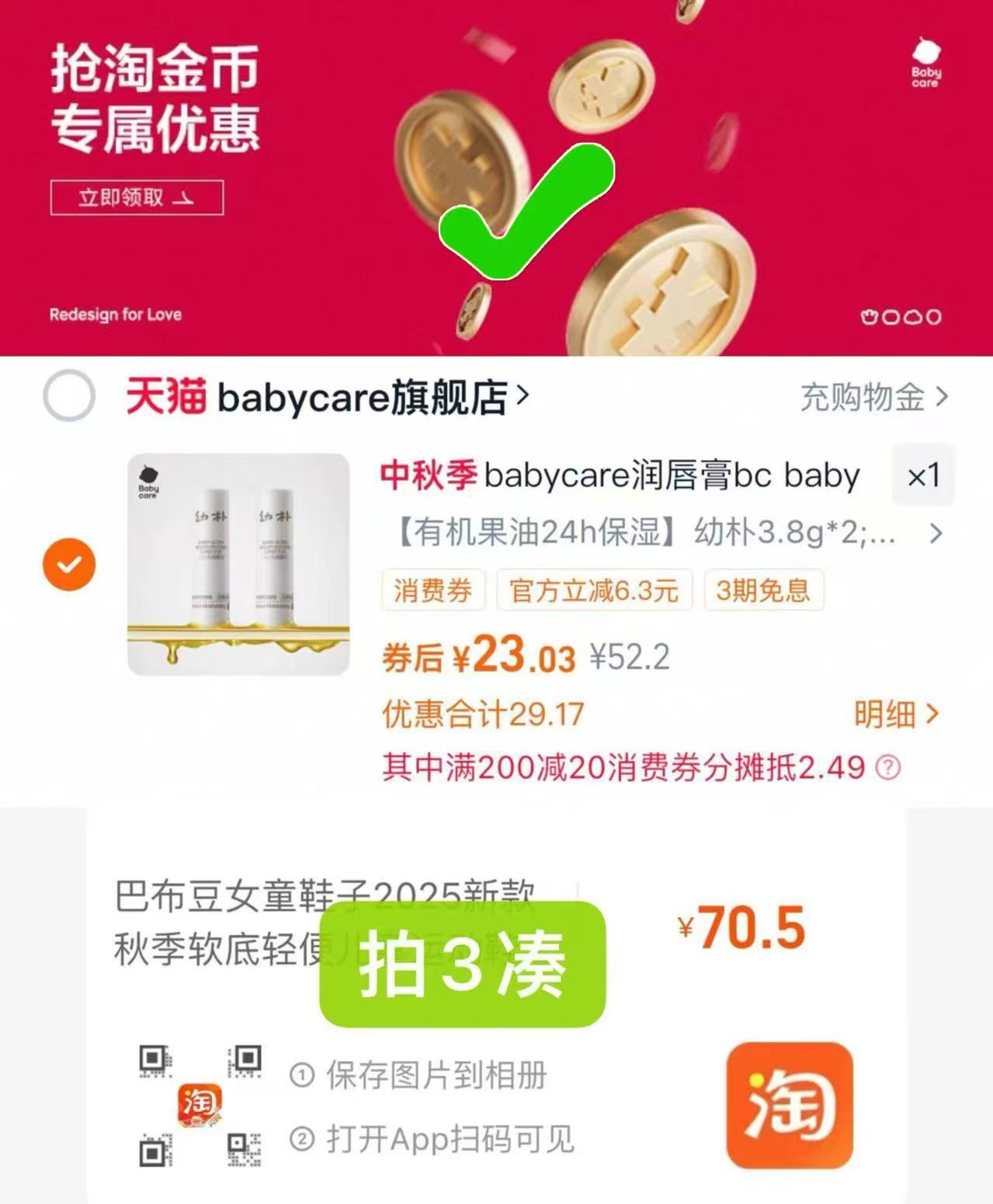Select the babycare旗舰店 store checkbox

pyautogui.click(x=68, y=396)
